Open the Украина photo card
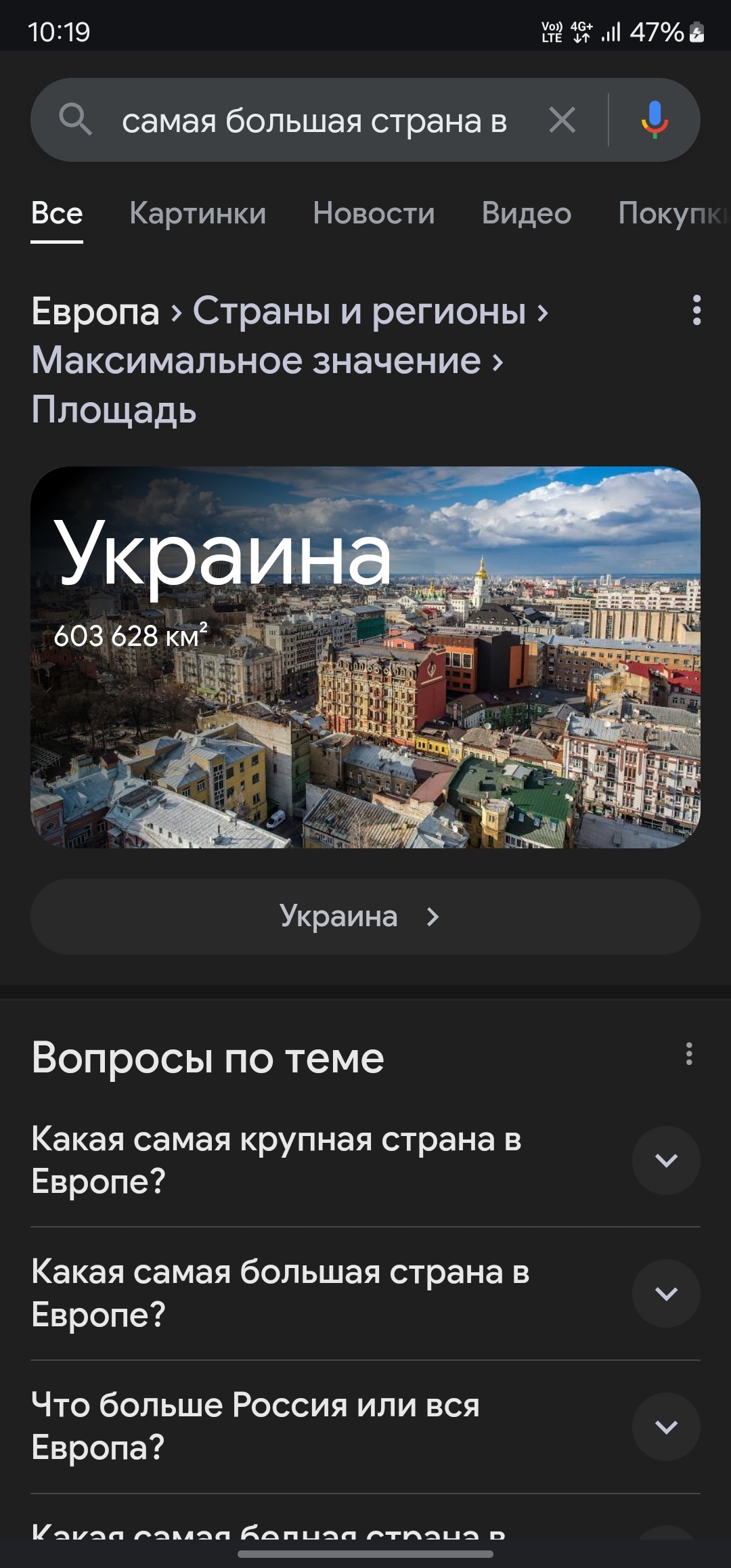 365,657
